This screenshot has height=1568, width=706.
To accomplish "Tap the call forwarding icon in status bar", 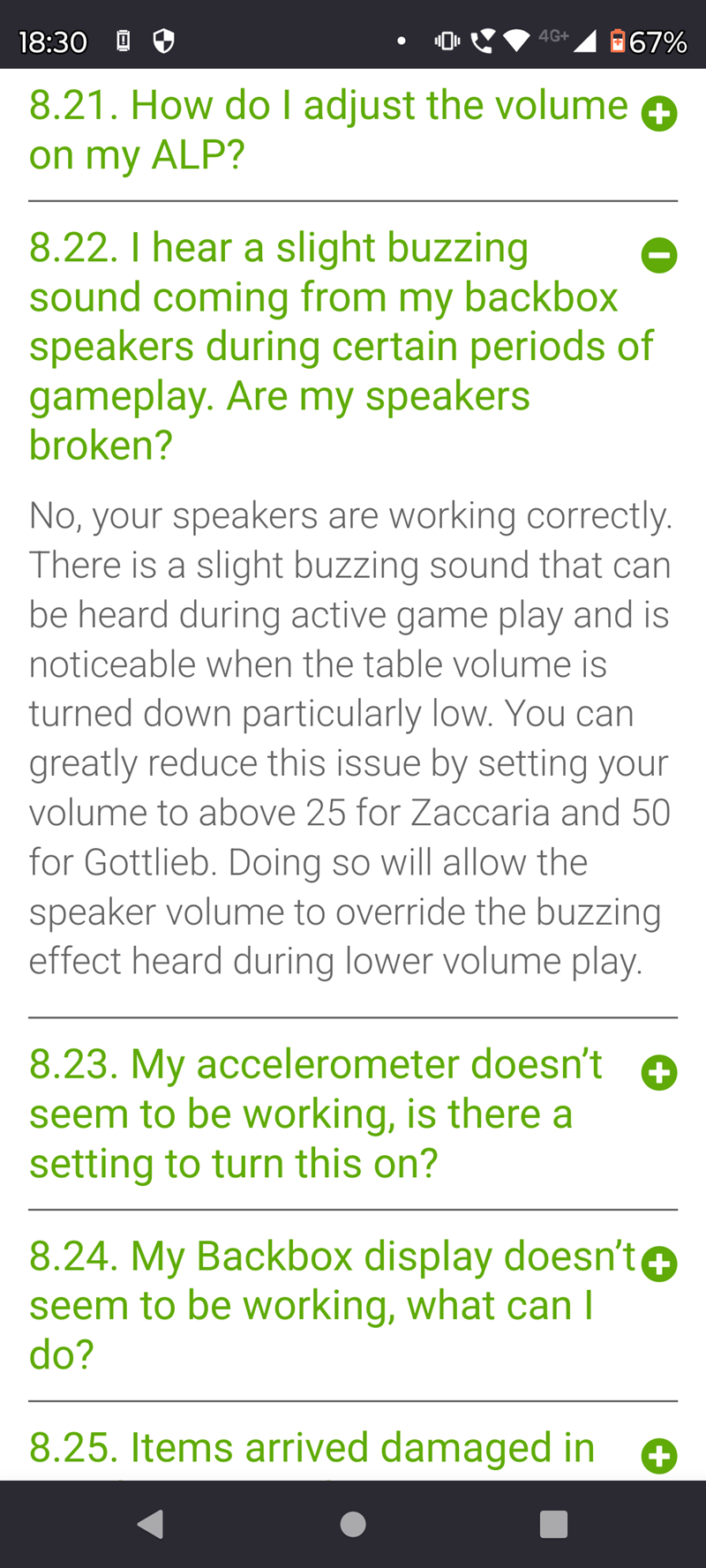I will click(x=482, y=41).
